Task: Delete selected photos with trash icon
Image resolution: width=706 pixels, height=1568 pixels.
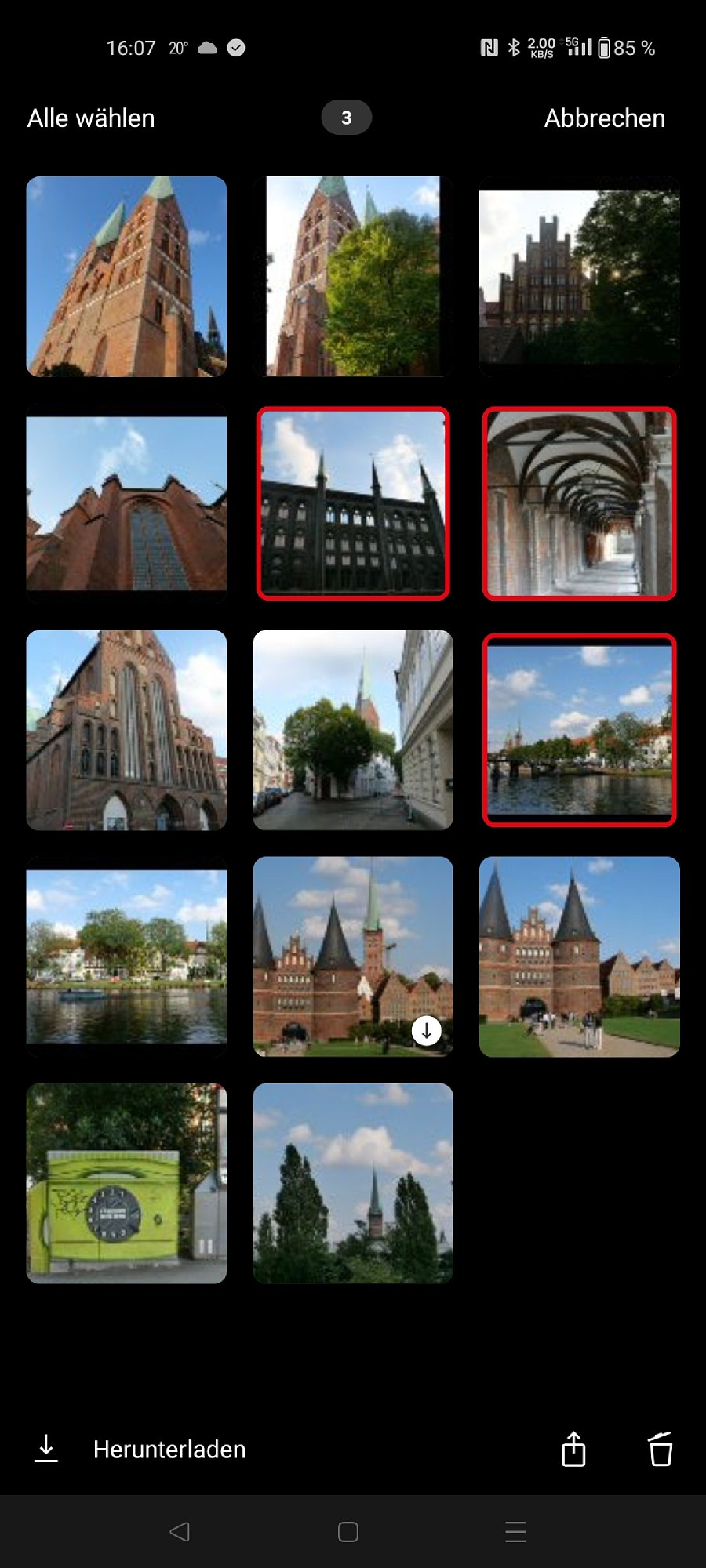Action: pyautogui.click(x=660, y=1450)
